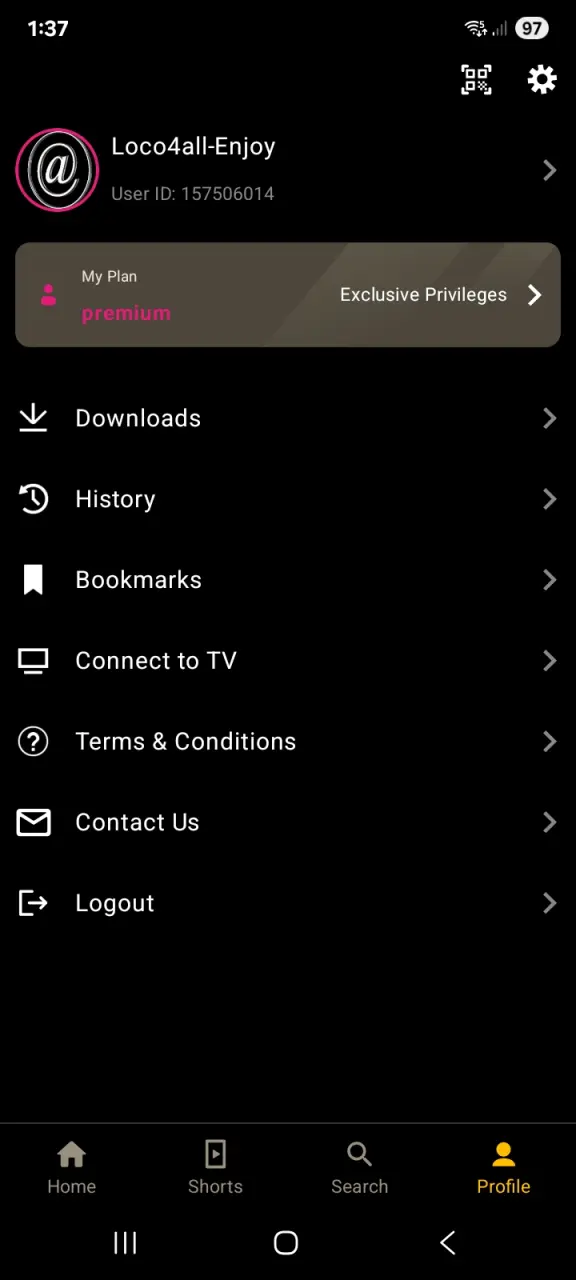576x1280 pixels.
Task: View Exclusive Privileges of My Plan
Action: coord(288,295)
